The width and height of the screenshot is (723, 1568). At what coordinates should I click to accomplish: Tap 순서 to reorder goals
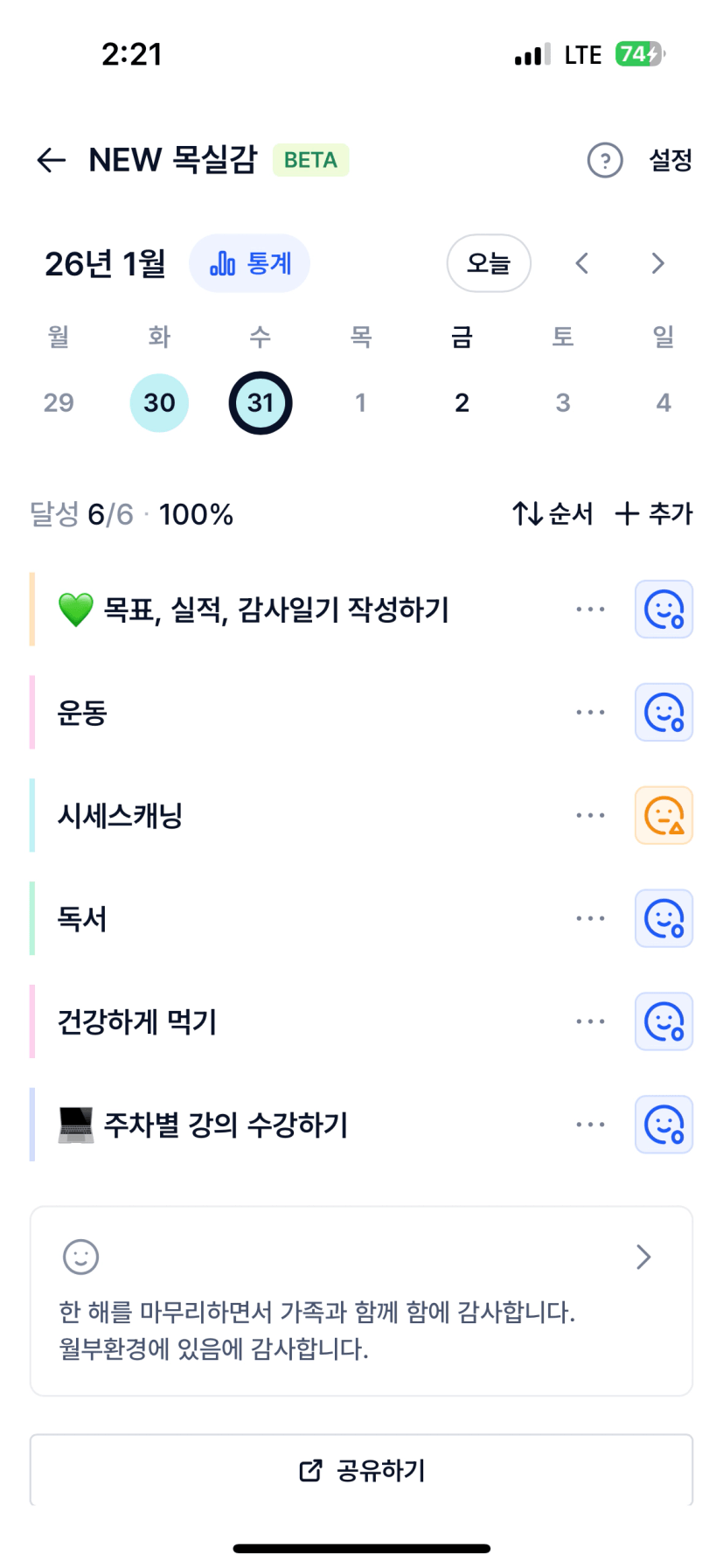[553, 514]
